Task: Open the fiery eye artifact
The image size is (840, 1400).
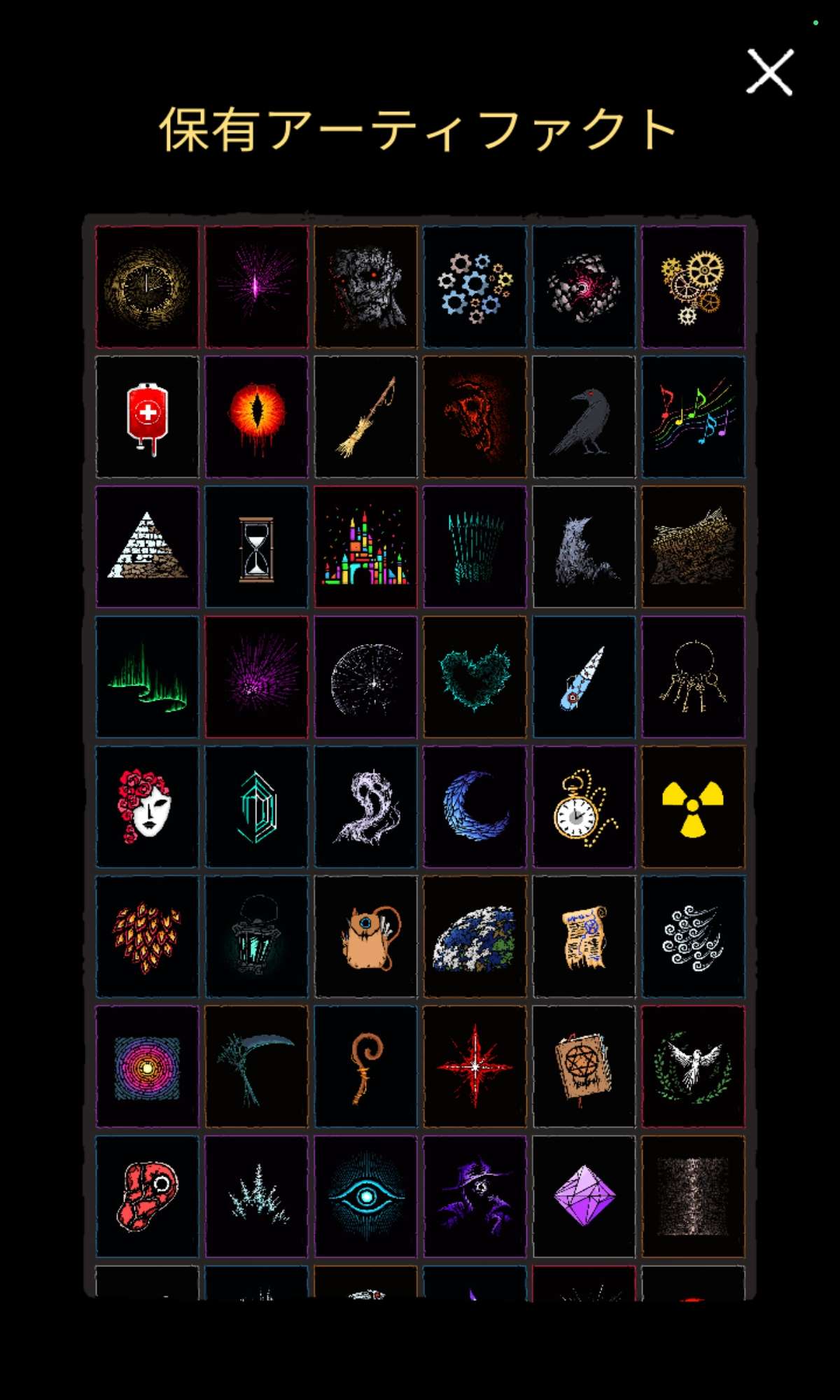Action: (x=256, y=417)
